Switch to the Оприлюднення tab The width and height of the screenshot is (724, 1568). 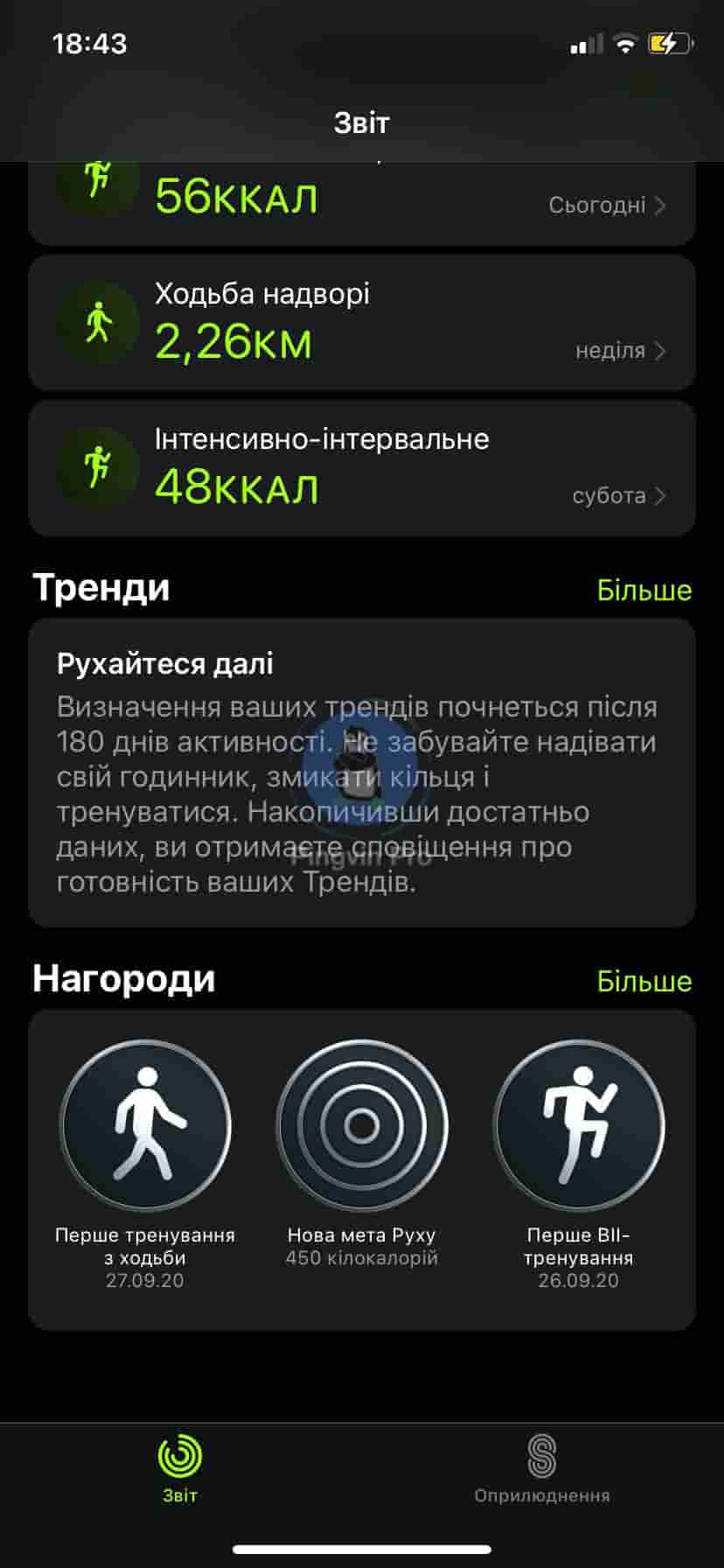tap(542, 1468)
